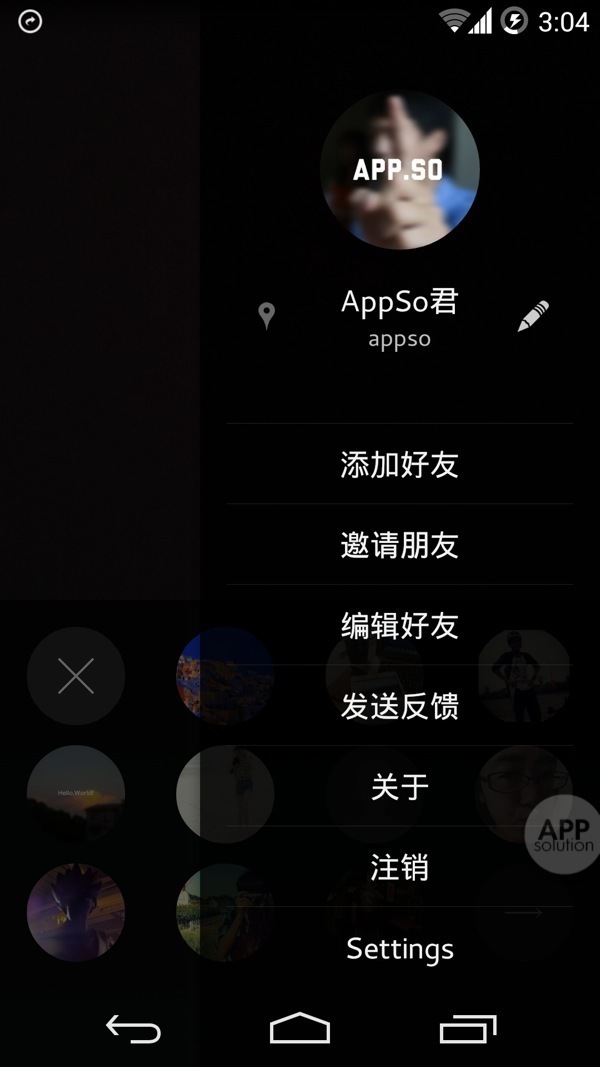Open the Hello World friend avatar
This screenshot has width=600, height=1067.
pos(76,794)
